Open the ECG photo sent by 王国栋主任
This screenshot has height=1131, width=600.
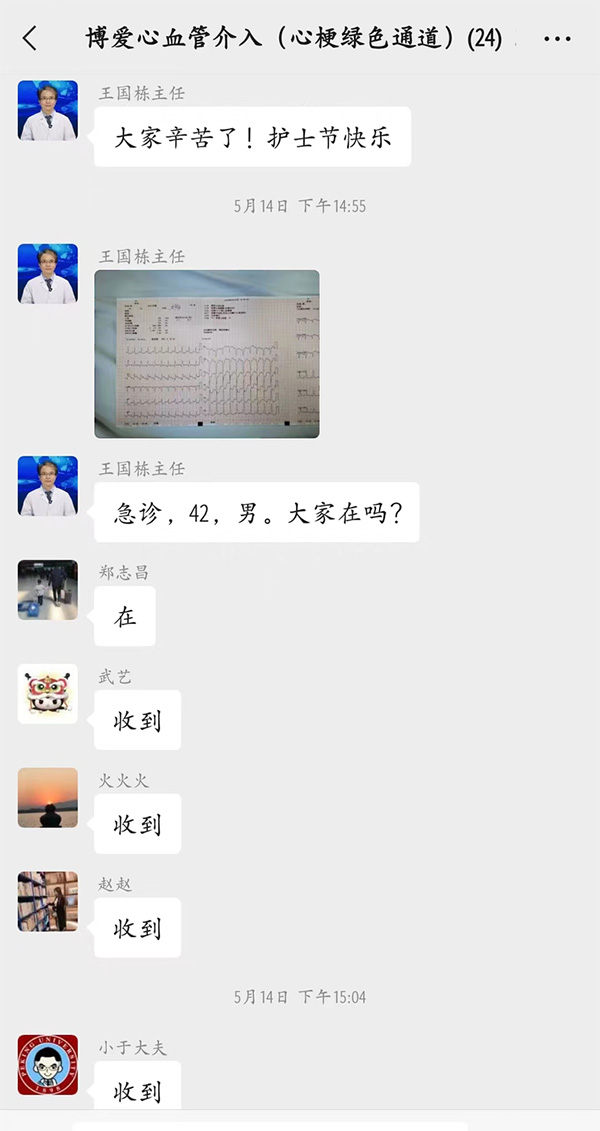[207, 353]
